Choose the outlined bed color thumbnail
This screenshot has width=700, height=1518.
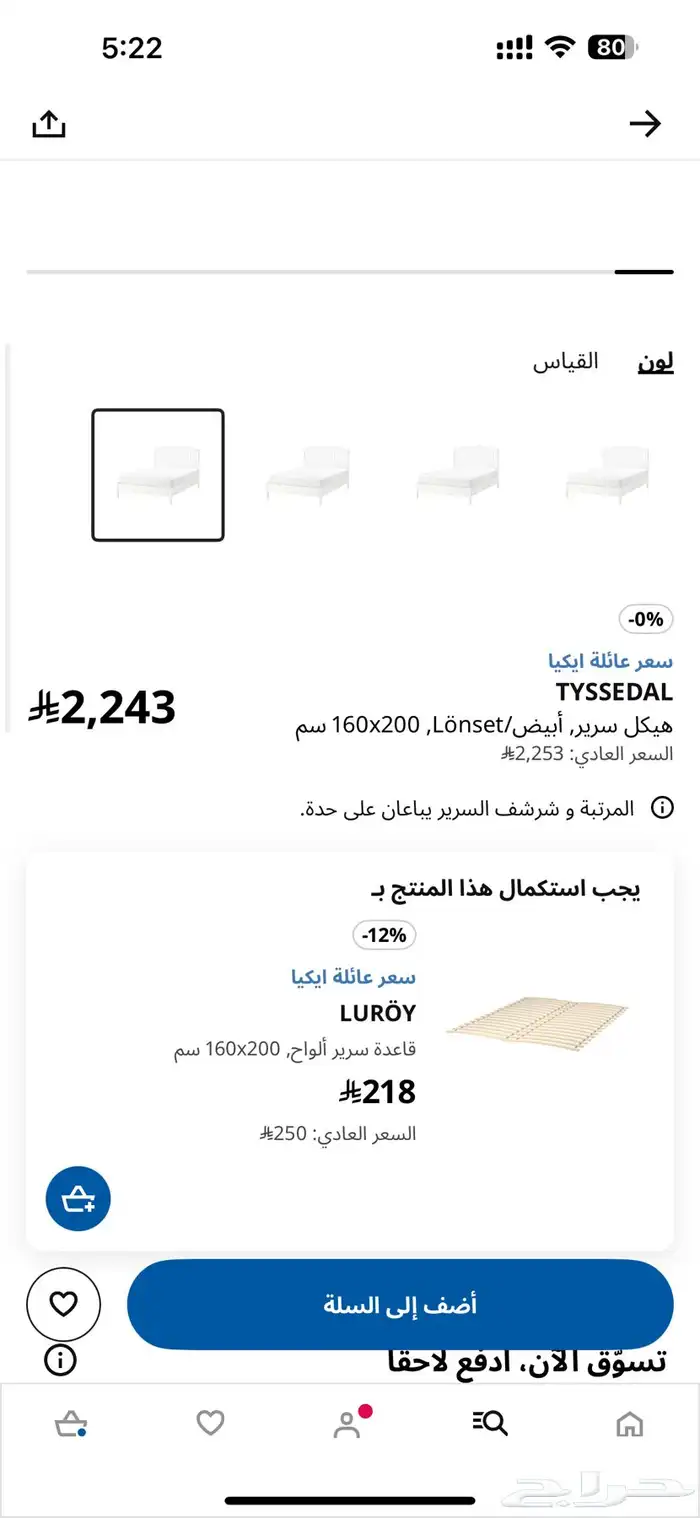[x=158, y=475]
